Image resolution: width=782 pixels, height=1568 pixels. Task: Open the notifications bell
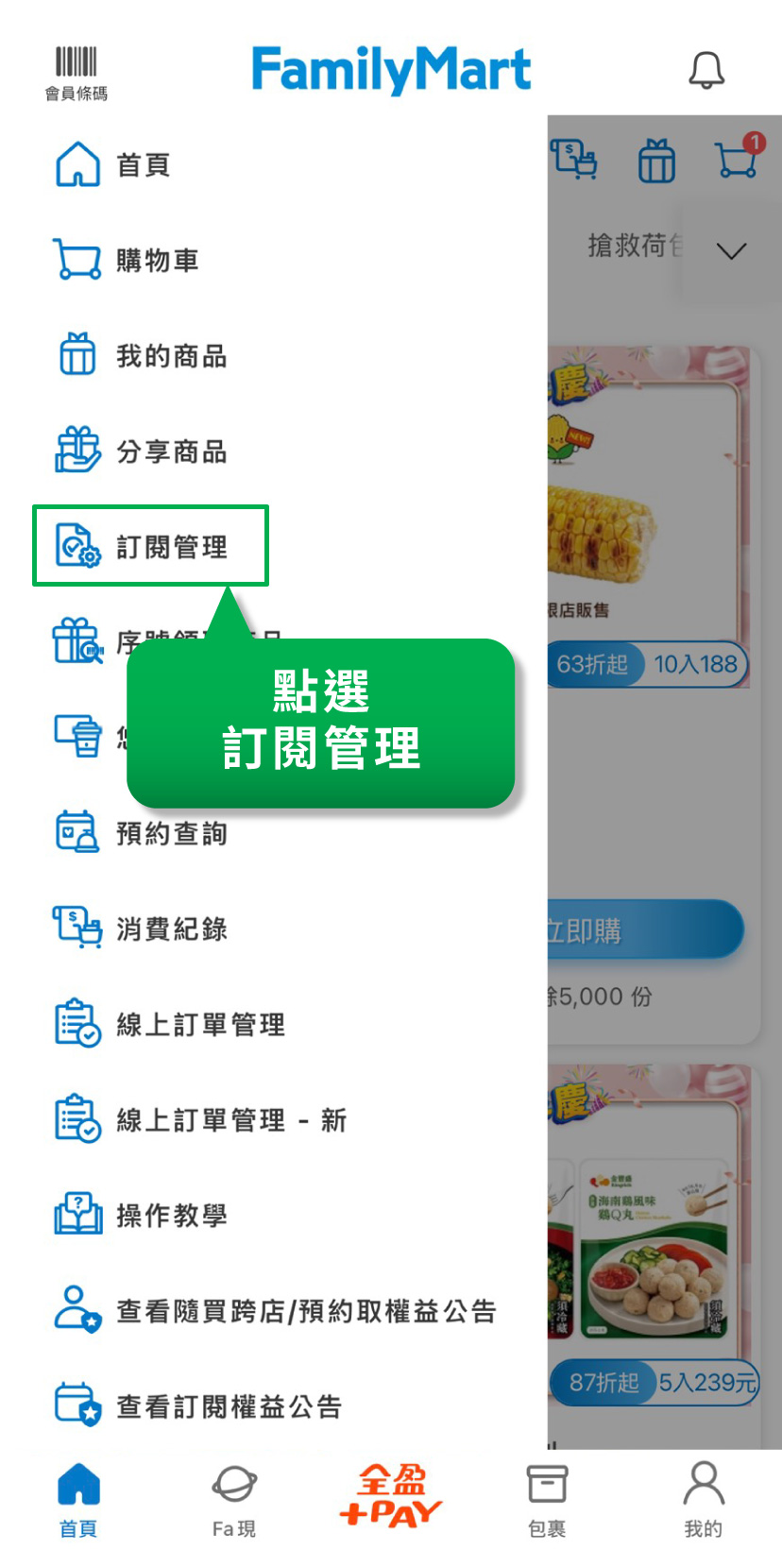pyautogui.click(x=705, y=71)
